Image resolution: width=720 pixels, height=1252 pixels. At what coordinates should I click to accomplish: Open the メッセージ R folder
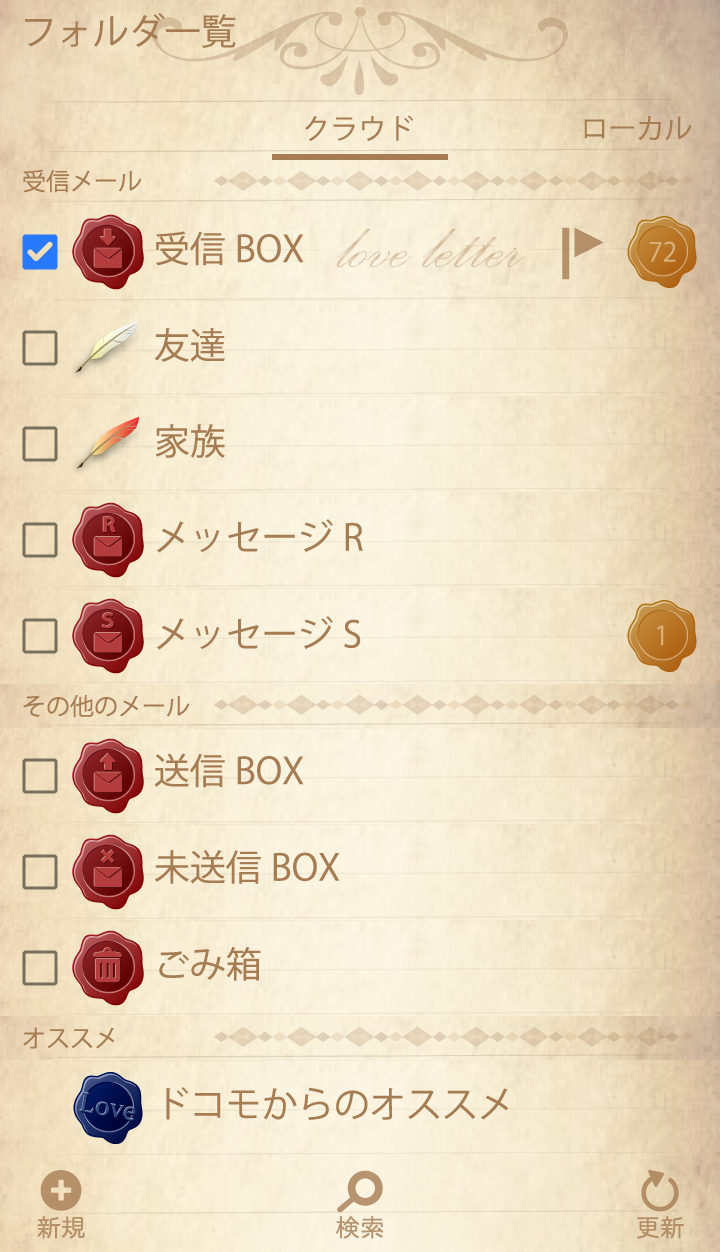[258, 539]
